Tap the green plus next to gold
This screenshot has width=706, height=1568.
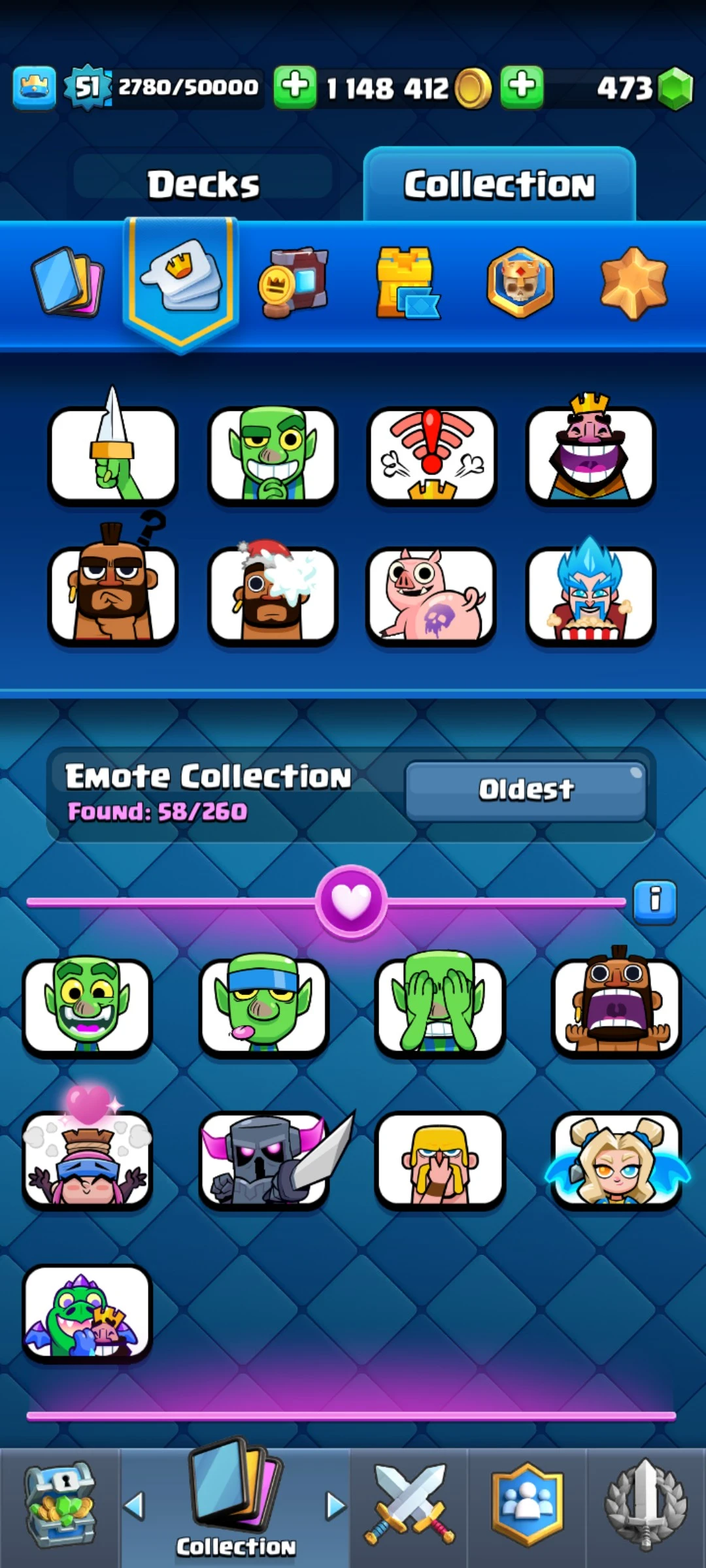(295, 86)
